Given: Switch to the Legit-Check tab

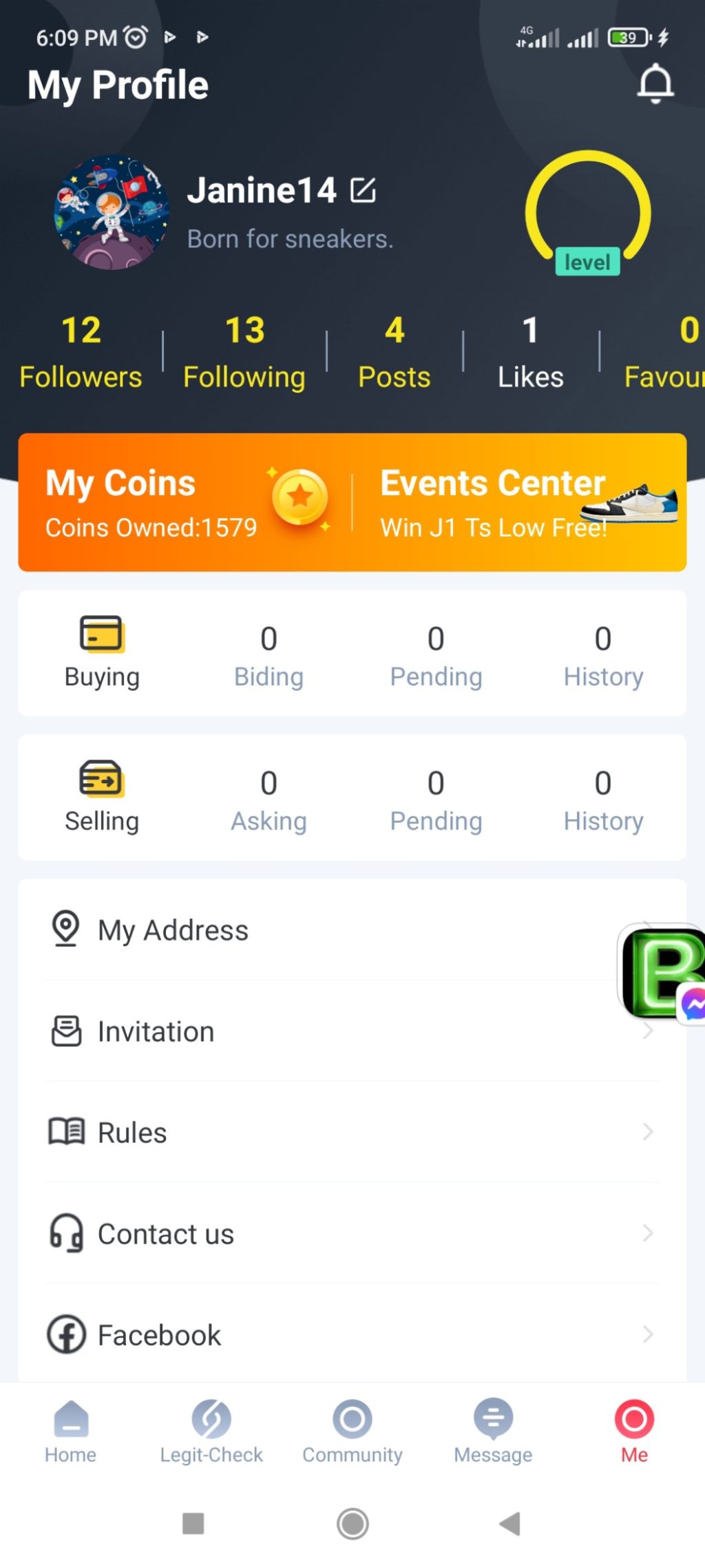Looking at the screenshot, I should (x=211, y=1430).
